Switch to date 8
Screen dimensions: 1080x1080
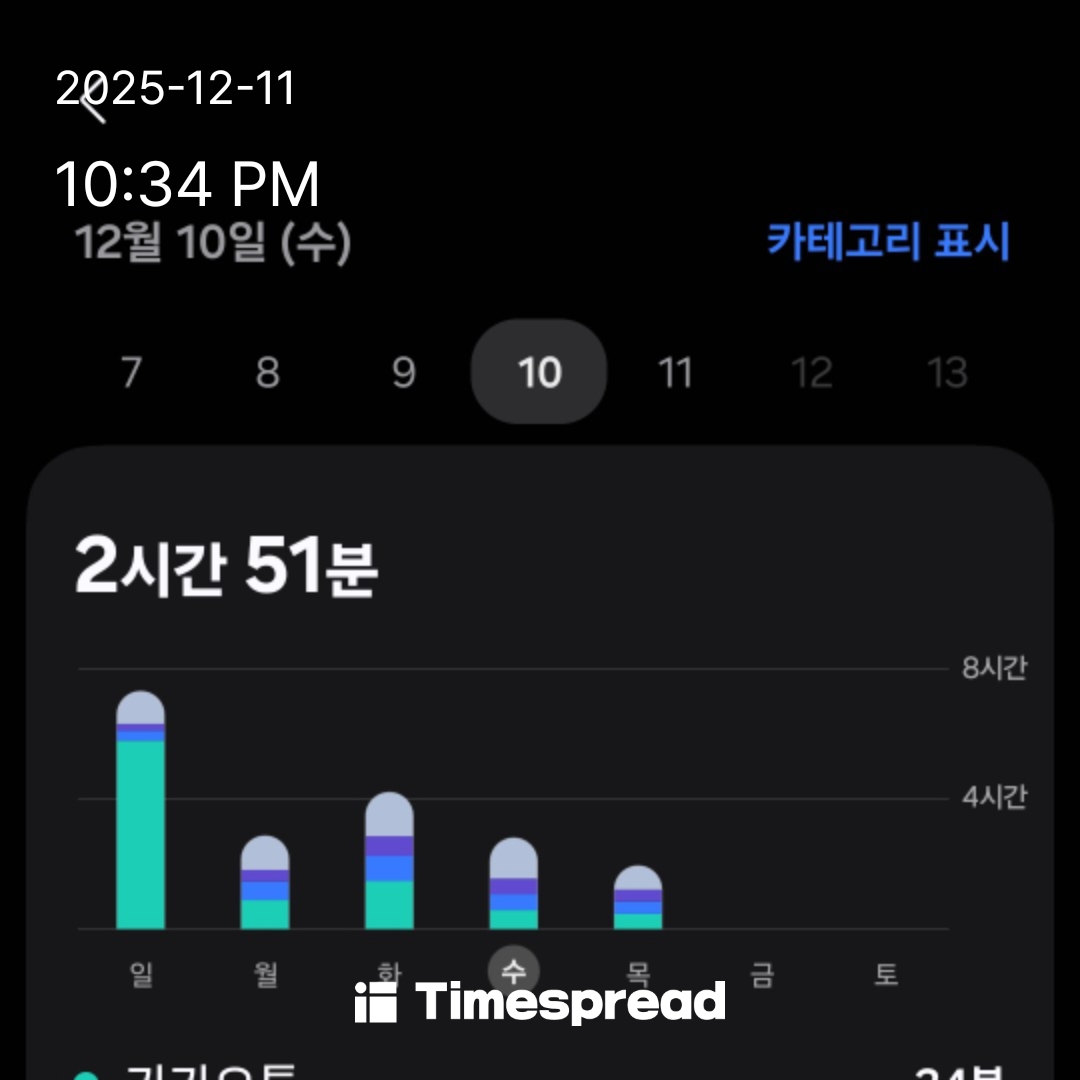pyautogui.click(x=267, y=373)
